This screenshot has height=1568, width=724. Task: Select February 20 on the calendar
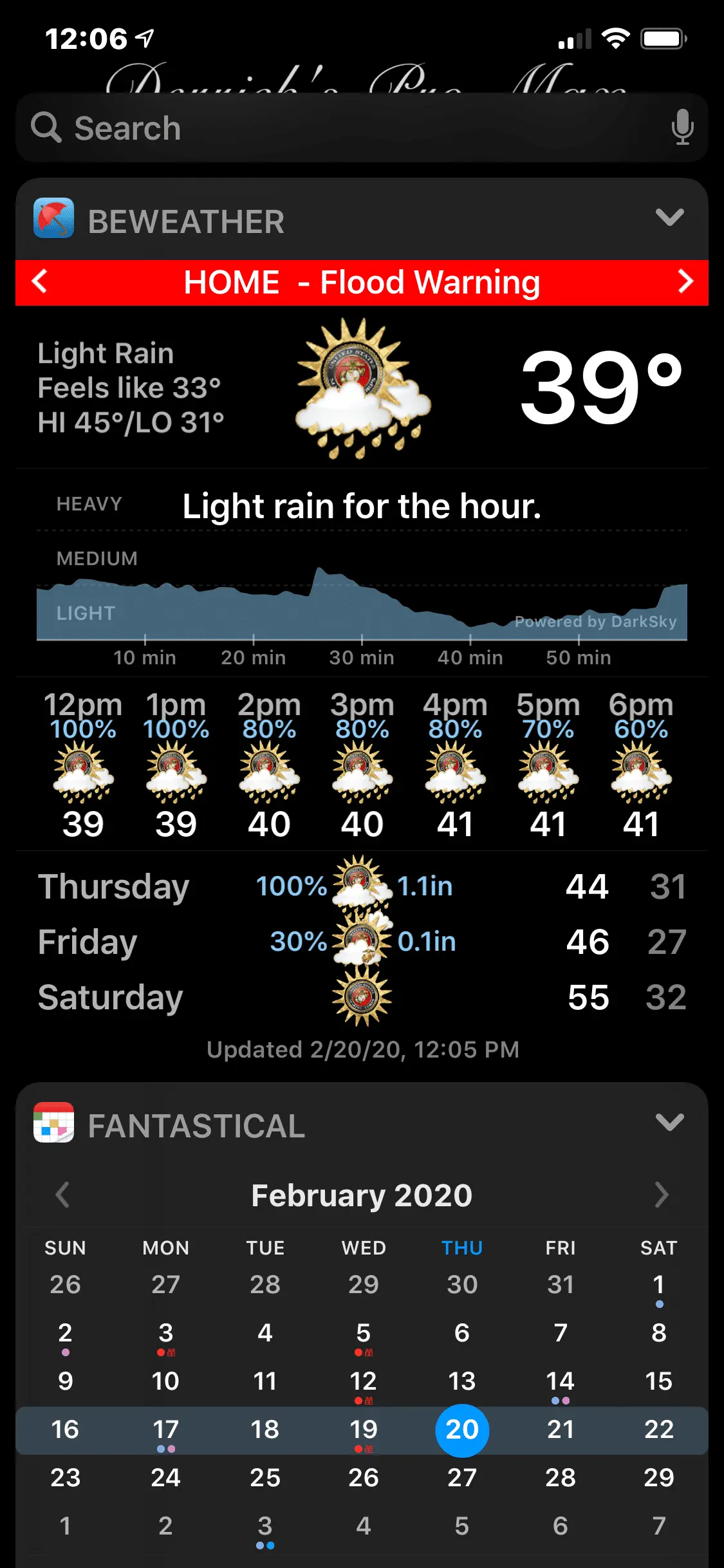pyautogui.click(x=462, y=1430)
